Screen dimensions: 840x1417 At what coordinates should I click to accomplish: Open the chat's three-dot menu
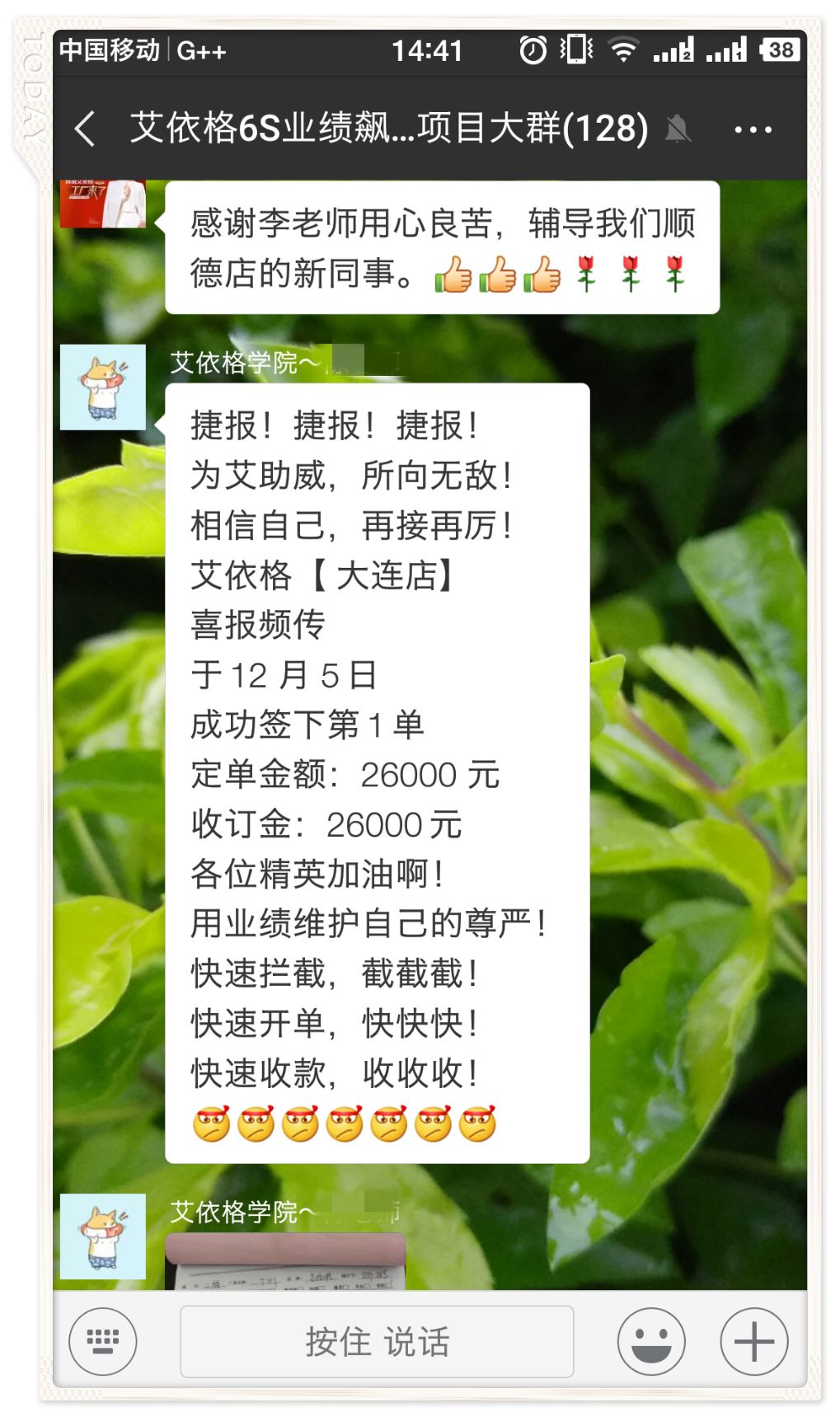(752, 129)
